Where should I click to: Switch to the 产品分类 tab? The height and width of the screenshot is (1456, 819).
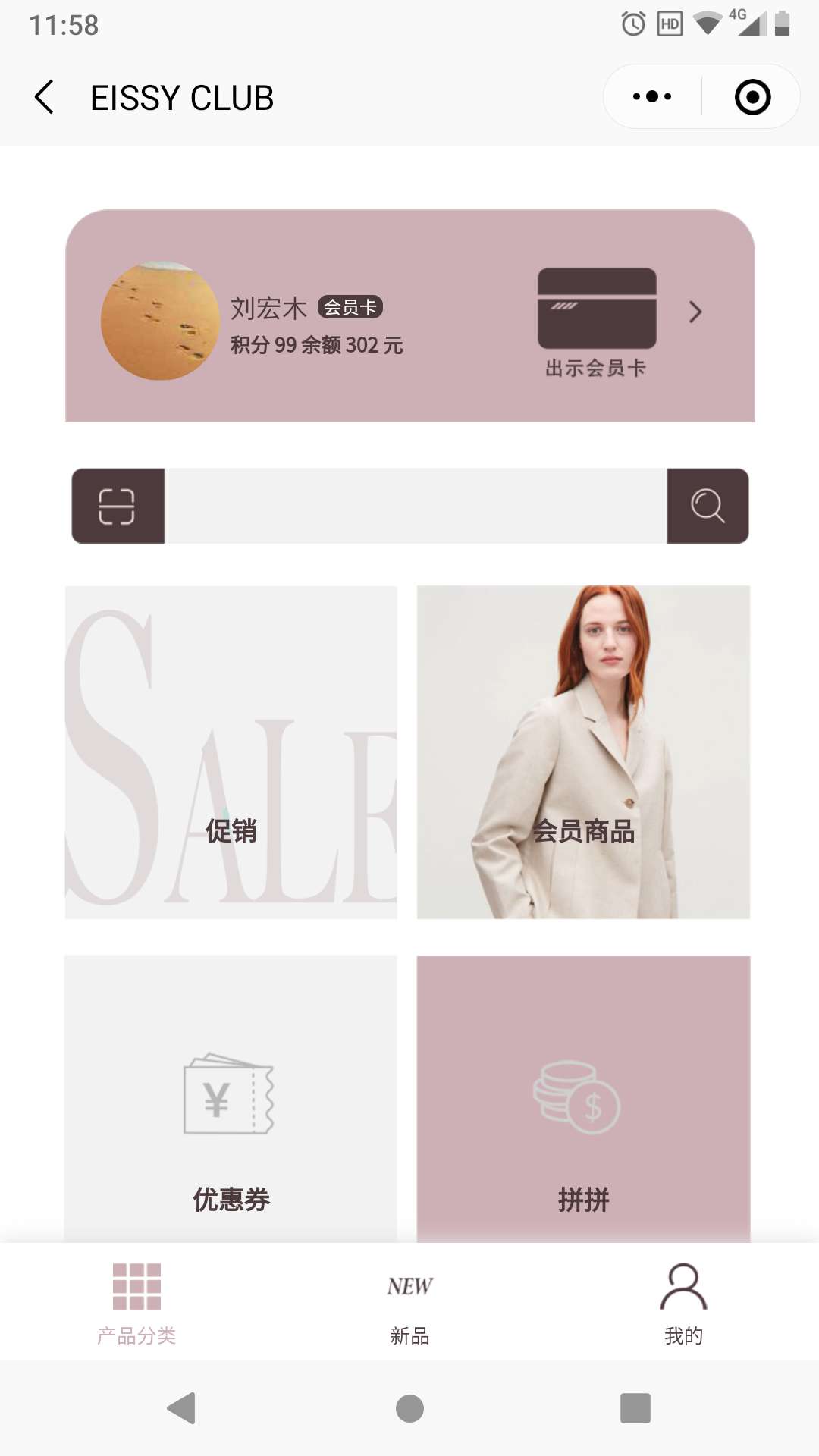pyautogui.click(x=136, y=1302)
